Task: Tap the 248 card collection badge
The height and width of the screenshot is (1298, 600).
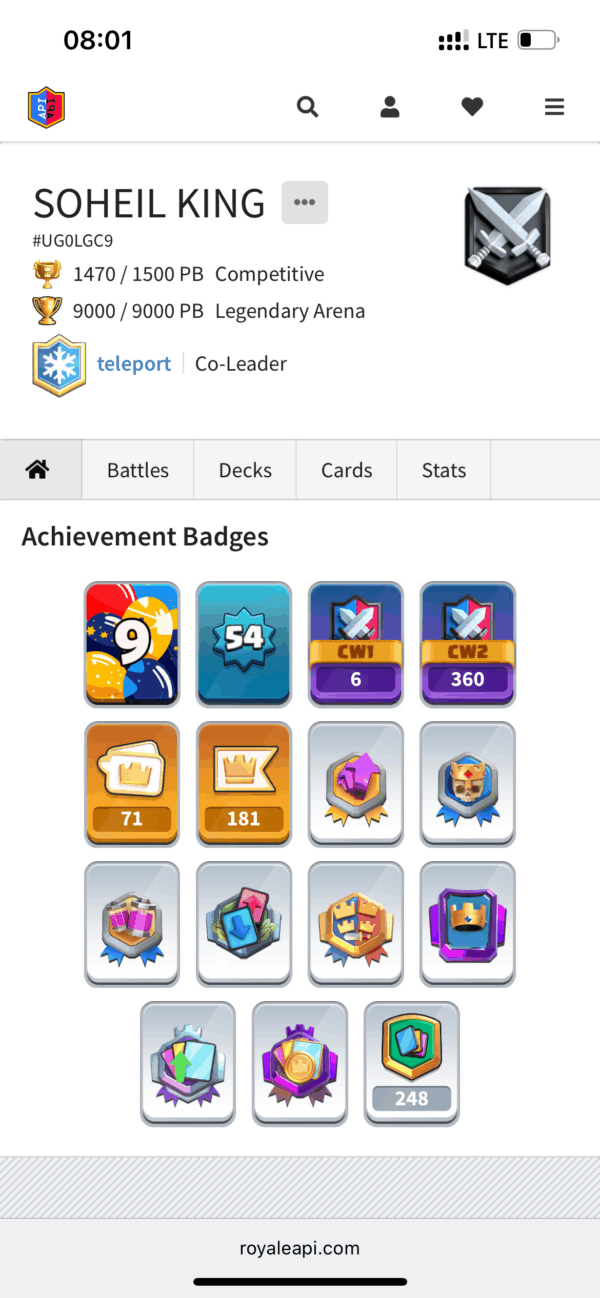Action: (411, 1063)
